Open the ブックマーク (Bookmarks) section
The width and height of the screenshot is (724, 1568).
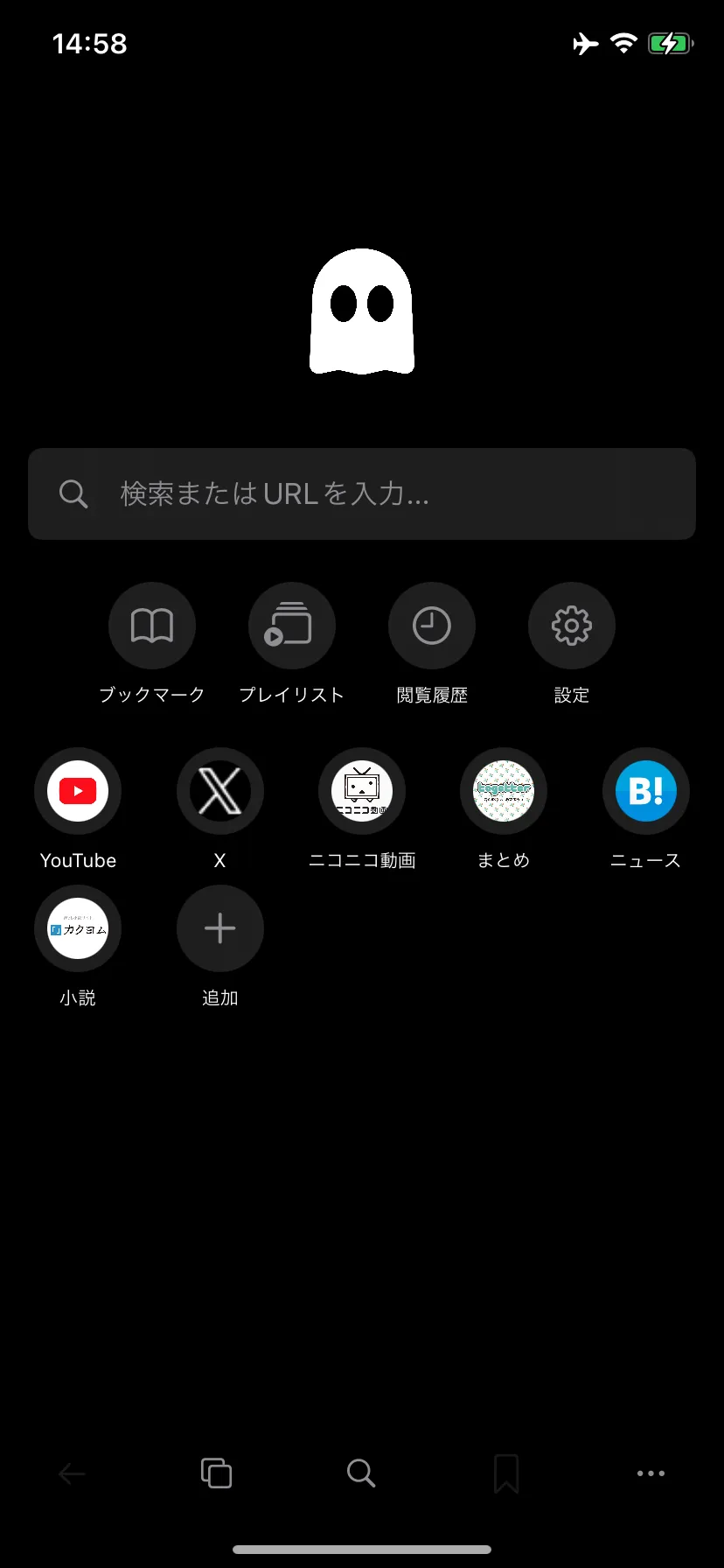pos(151,625)
